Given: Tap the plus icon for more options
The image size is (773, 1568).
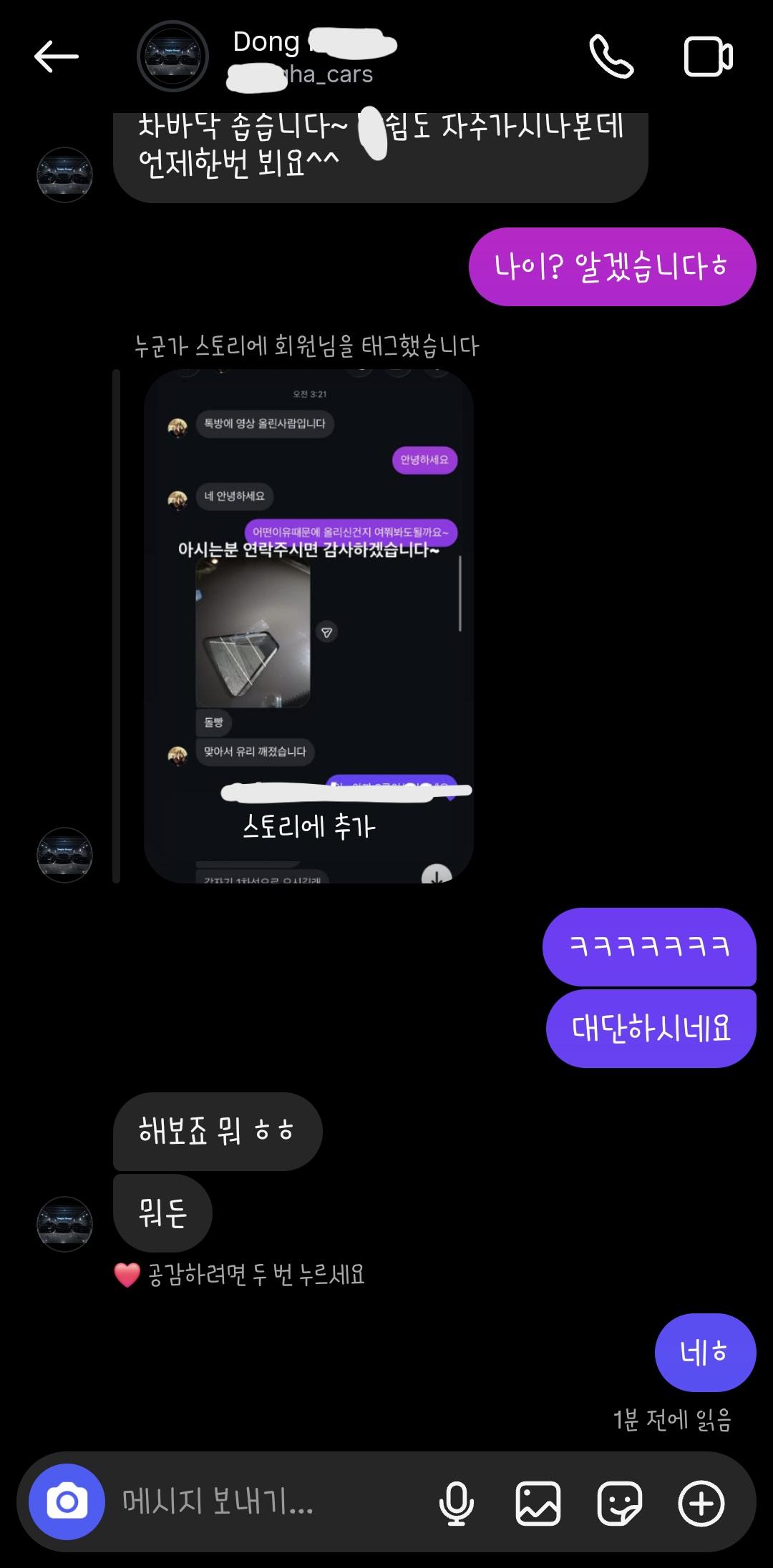Looking at the screenshot, I should pyautogui.click(x=701, y=1503).
